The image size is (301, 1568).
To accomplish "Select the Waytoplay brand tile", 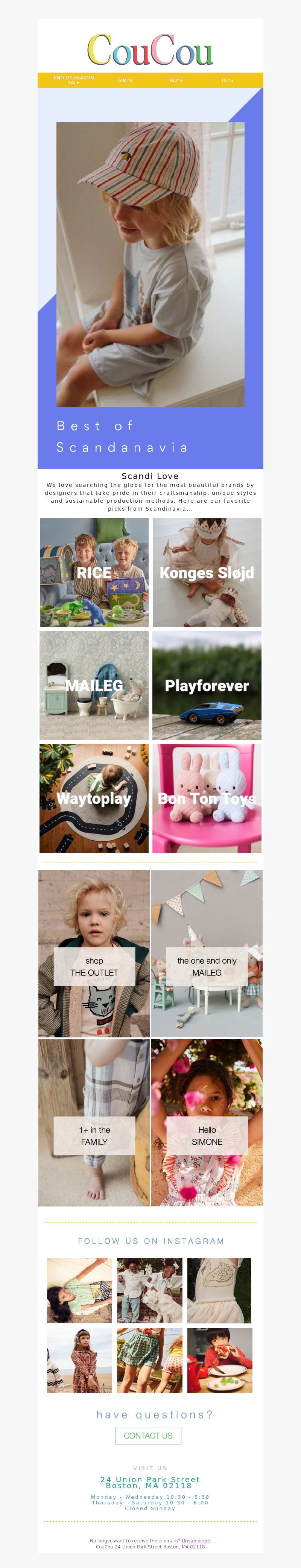I will pyautogui.click(x=94, y=798).
